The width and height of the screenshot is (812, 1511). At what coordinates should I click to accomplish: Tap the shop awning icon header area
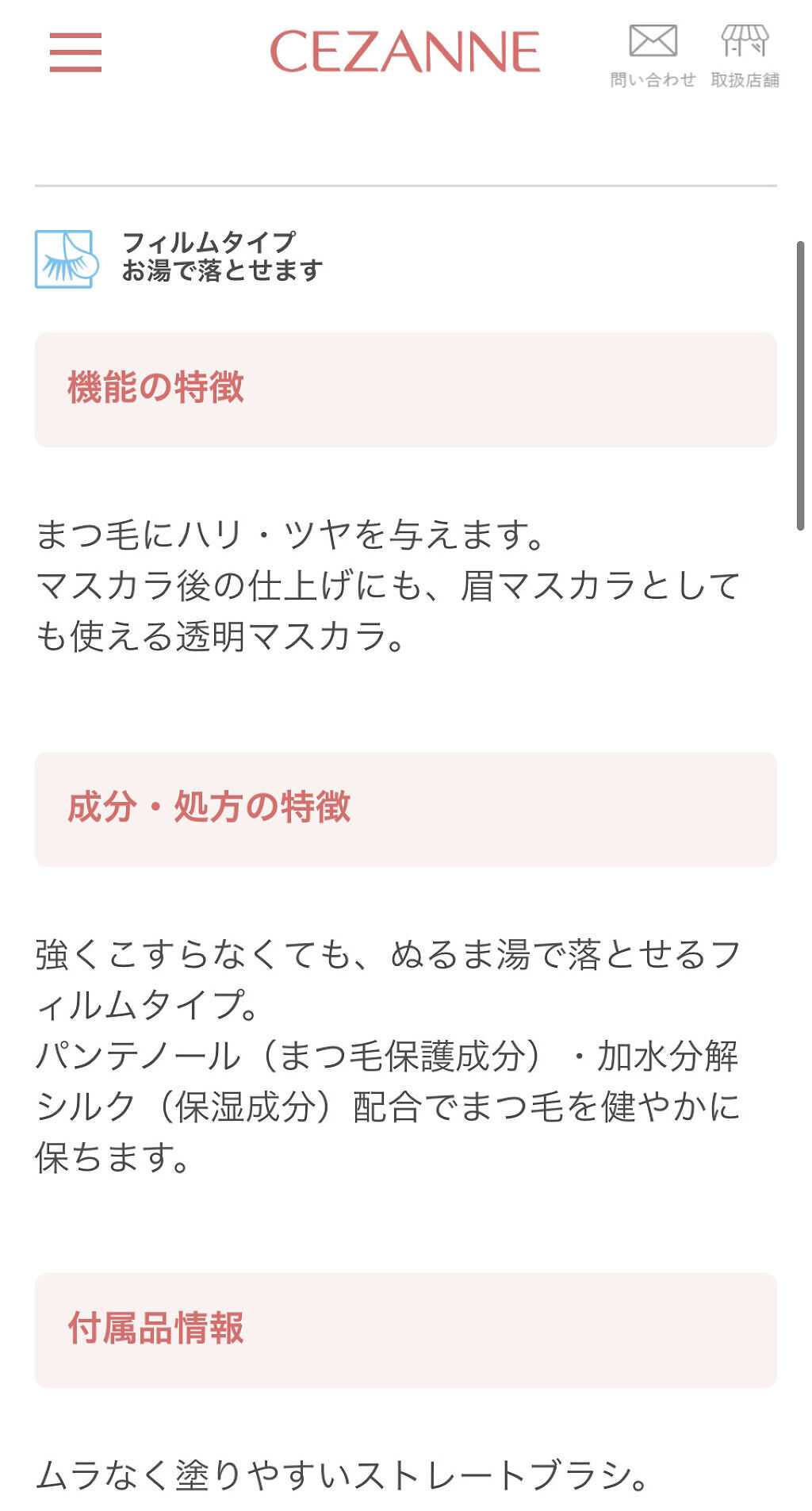tap(745, 42)
